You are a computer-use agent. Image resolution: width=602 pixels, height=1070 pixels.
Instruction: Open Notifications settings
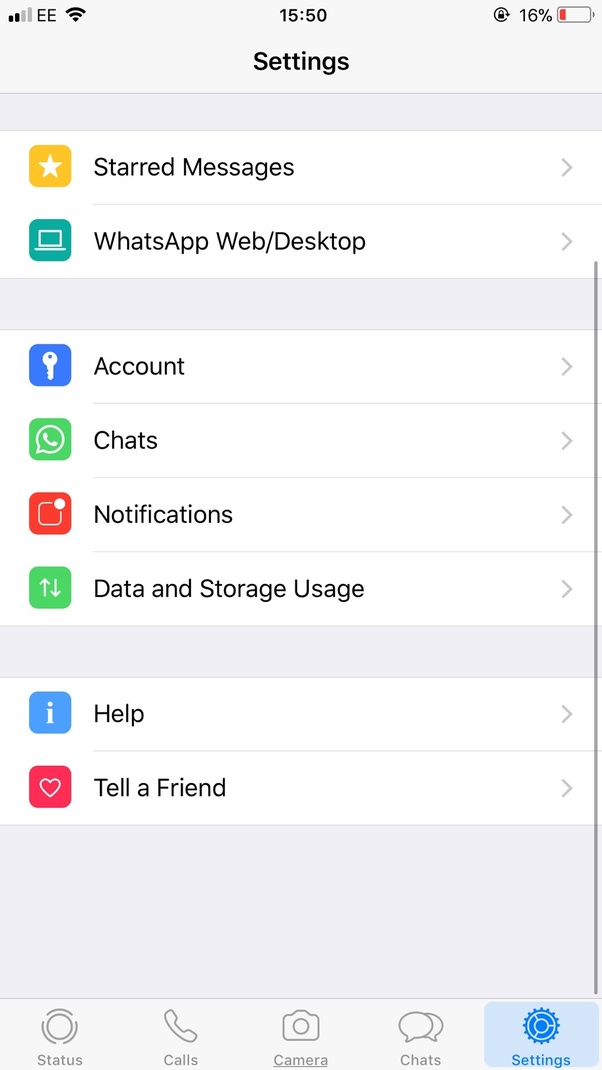[x=300, y=514]
